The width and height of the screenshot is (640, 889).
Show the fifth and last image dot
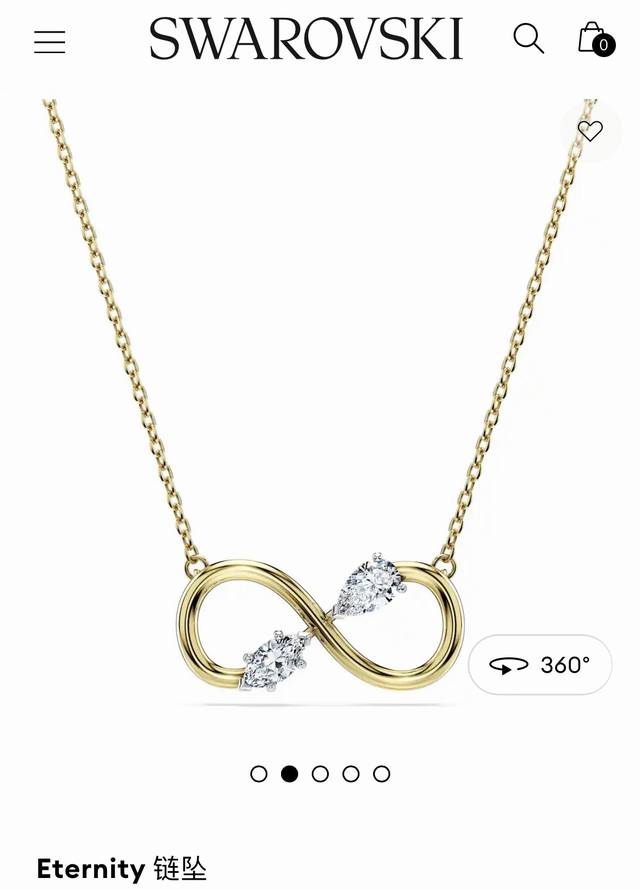pyautogui.click(x=381, y=774)
